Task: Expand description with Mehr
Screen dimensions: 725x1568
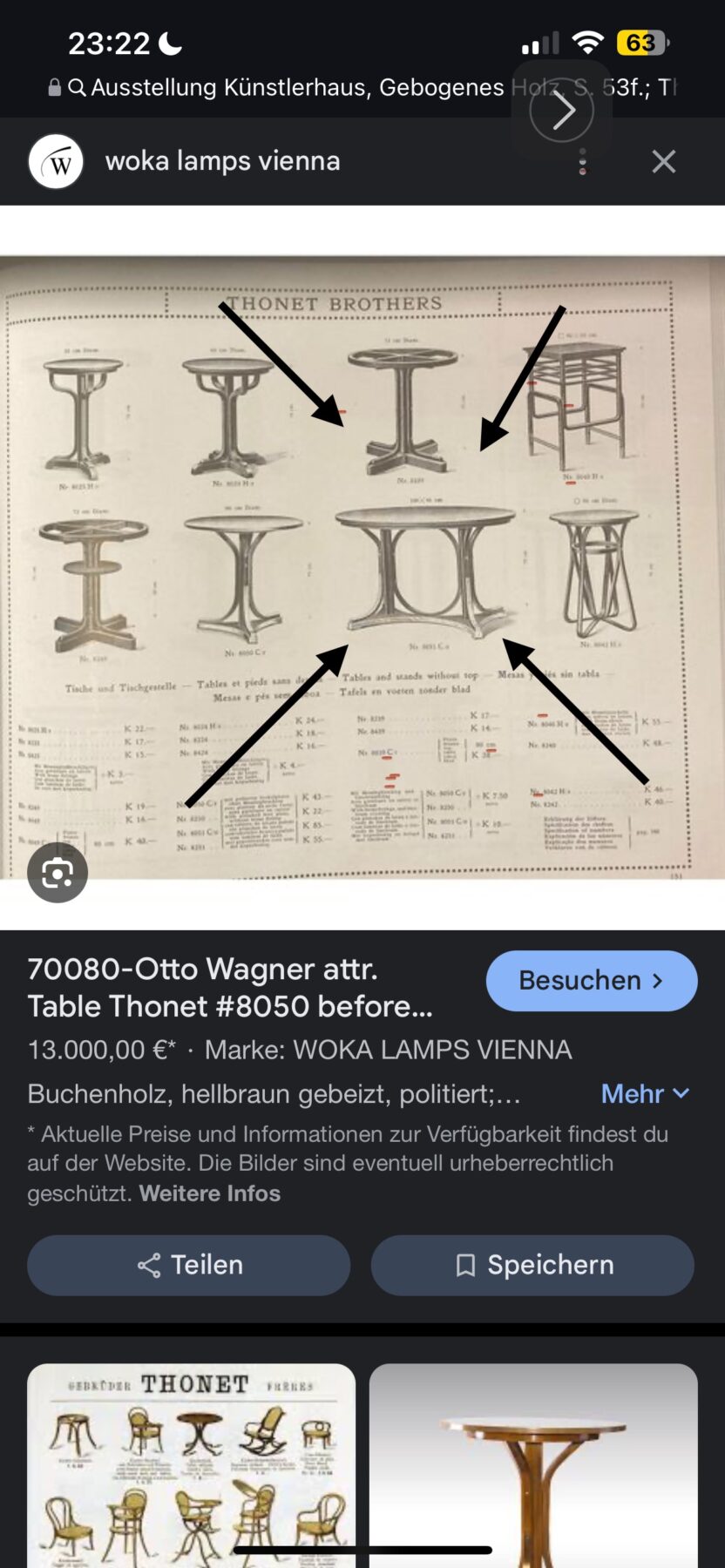Action: [x=645, y=1093]
